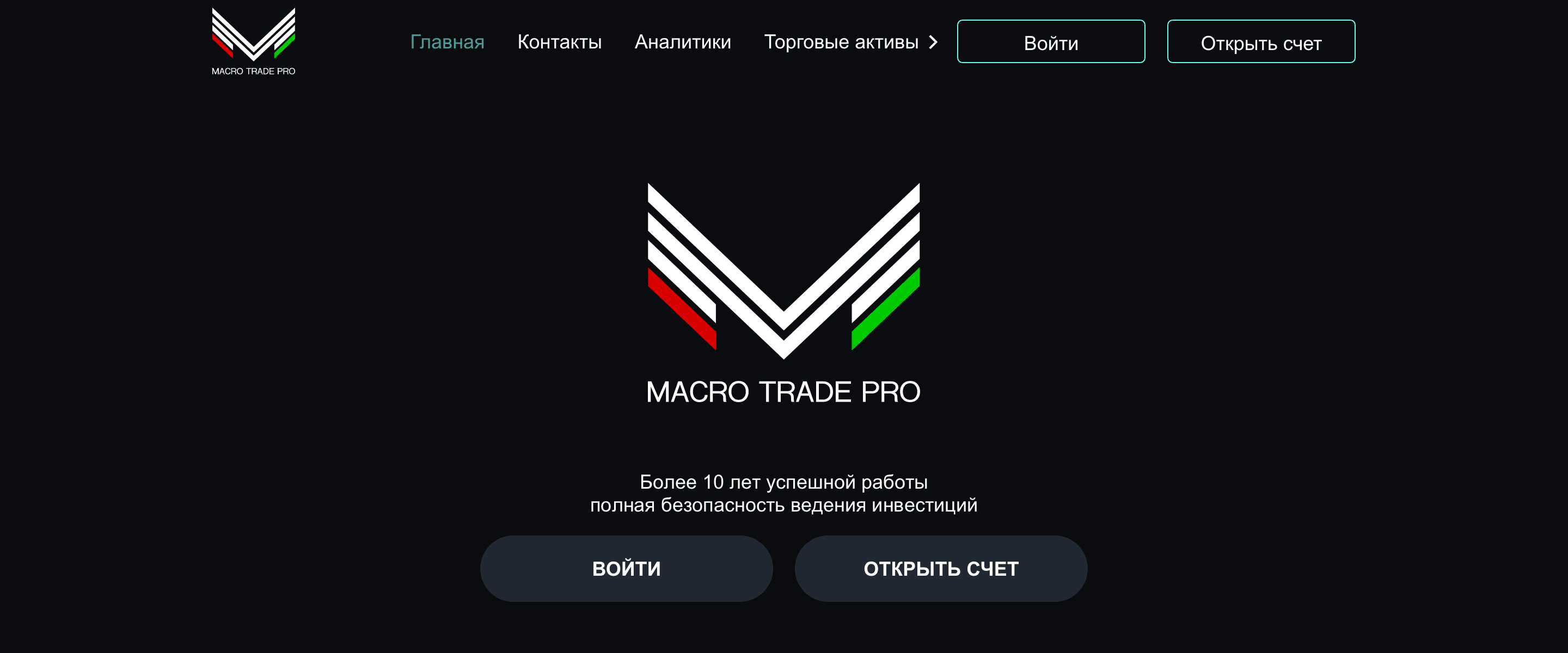Select the large ВОЙТИ button
1568x653 pixels.
pos(626,568)
